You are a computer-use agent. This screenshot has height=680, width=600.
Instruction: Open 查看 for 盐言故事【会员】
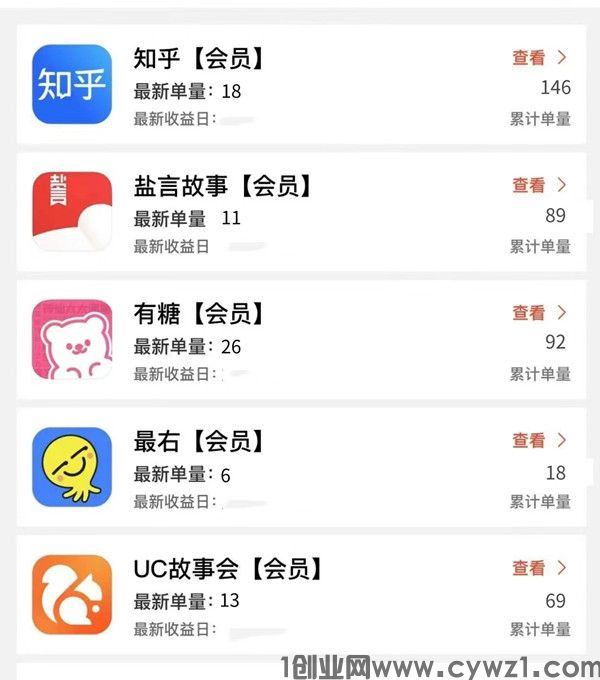click(539, 185)
